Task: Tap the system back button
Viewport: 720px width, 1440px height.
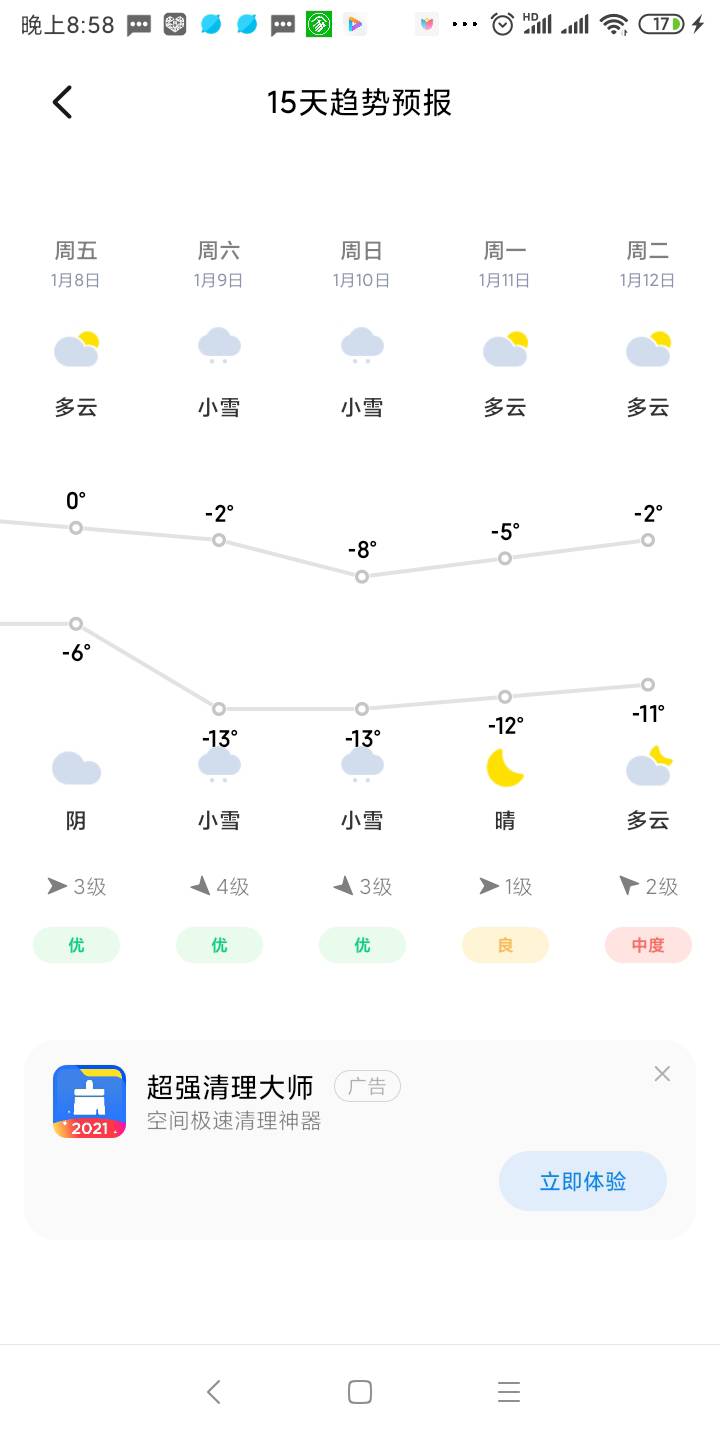Action: click(x=213, y=1392)
